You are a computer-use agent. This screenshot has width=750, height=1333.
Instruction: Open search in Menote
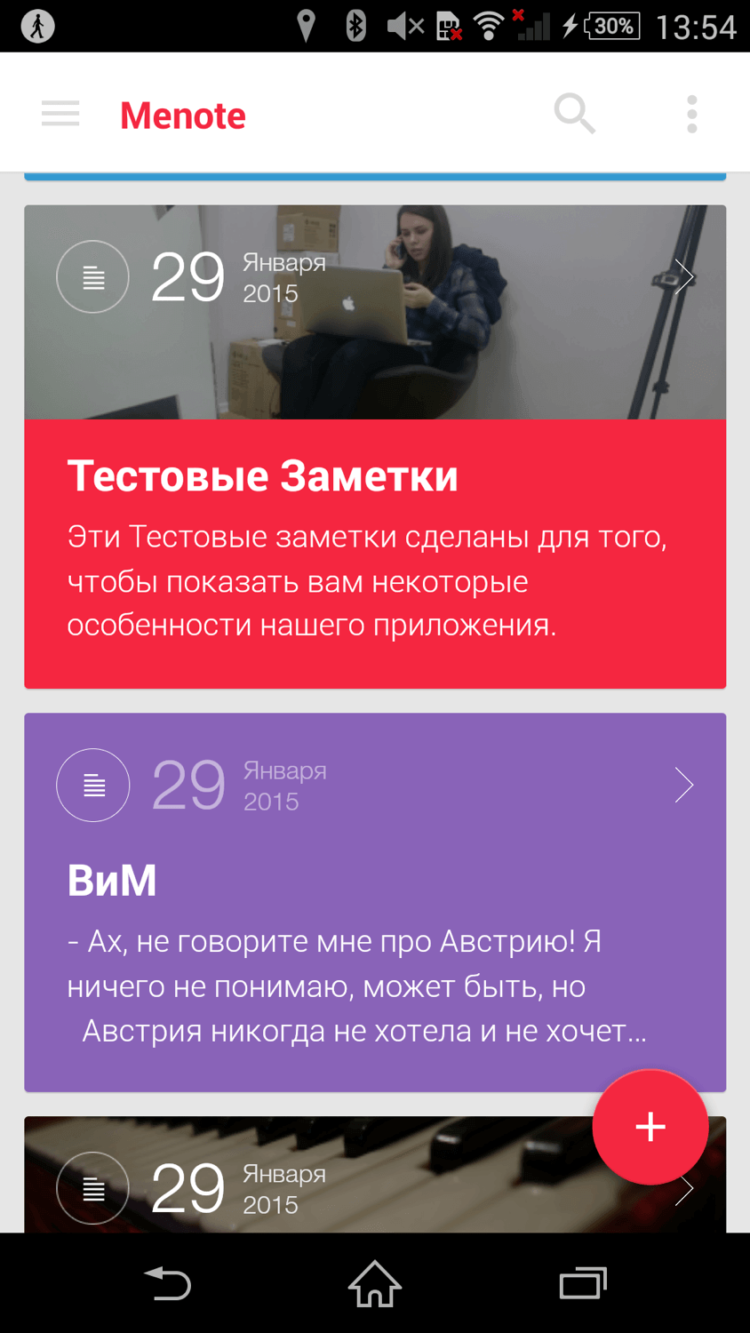click(x=574, y=113)
